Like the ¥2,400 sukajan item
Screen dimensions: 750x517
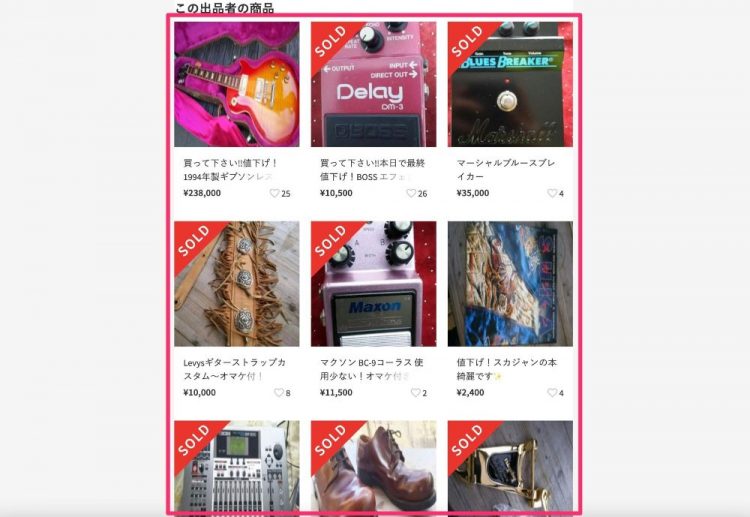click(551, 393)
